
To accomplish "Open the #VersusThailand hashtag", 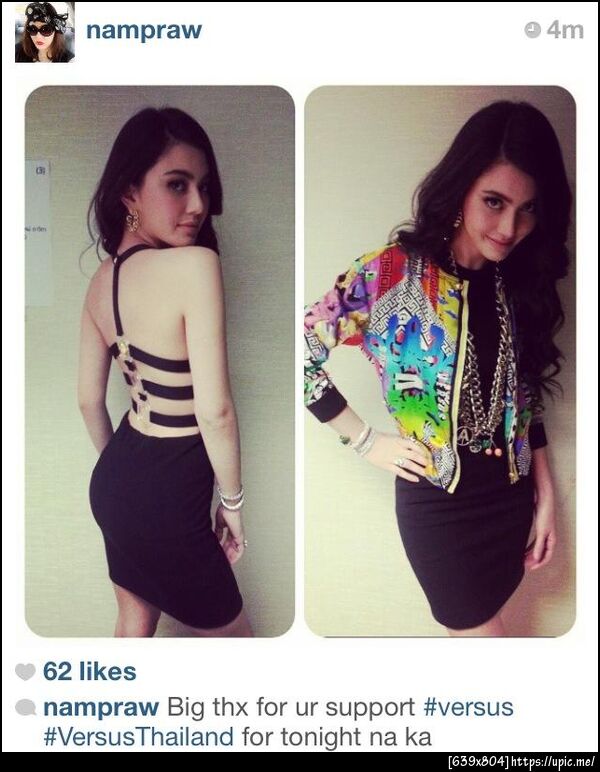I will [x=138, y=738].
